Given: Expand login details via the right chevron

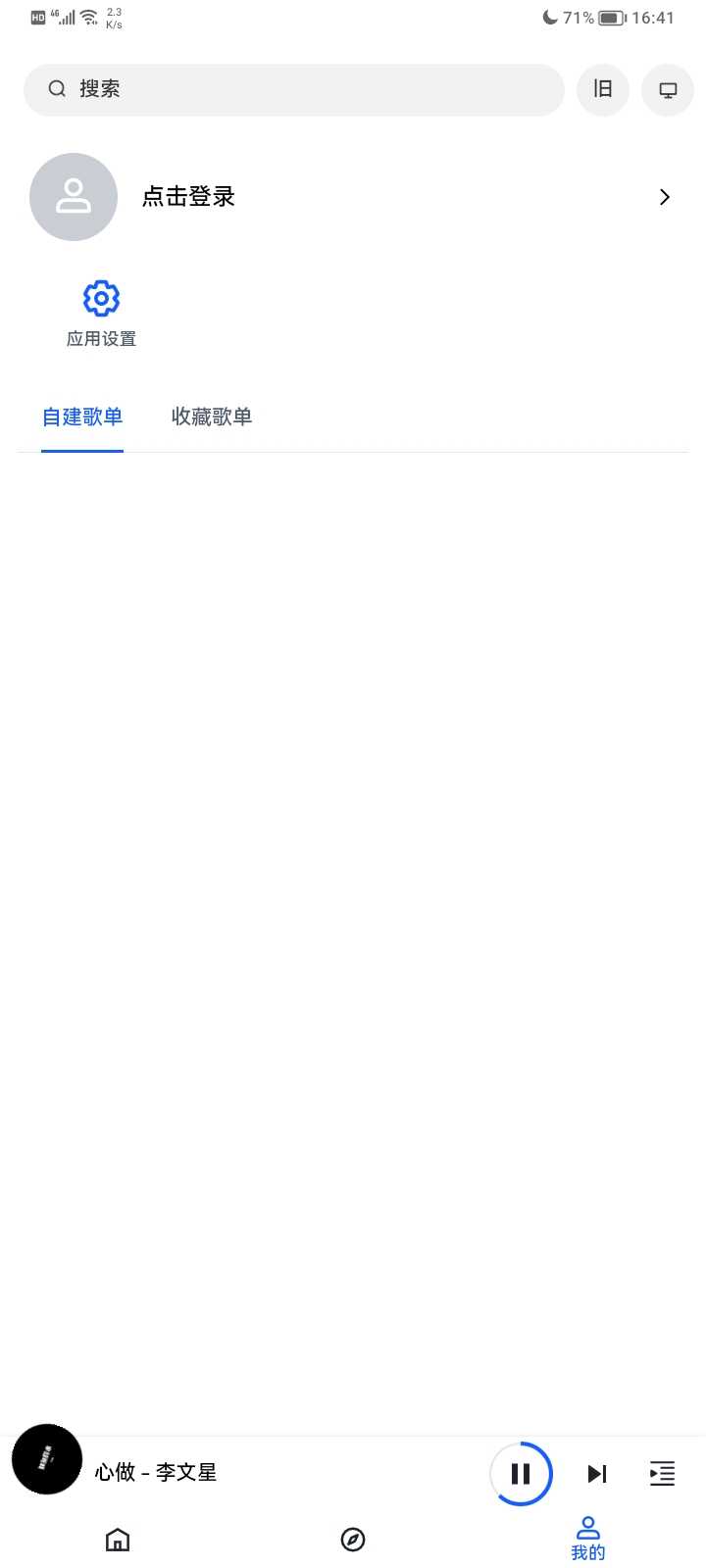Looking at the screenshot, I should [664, 196].
